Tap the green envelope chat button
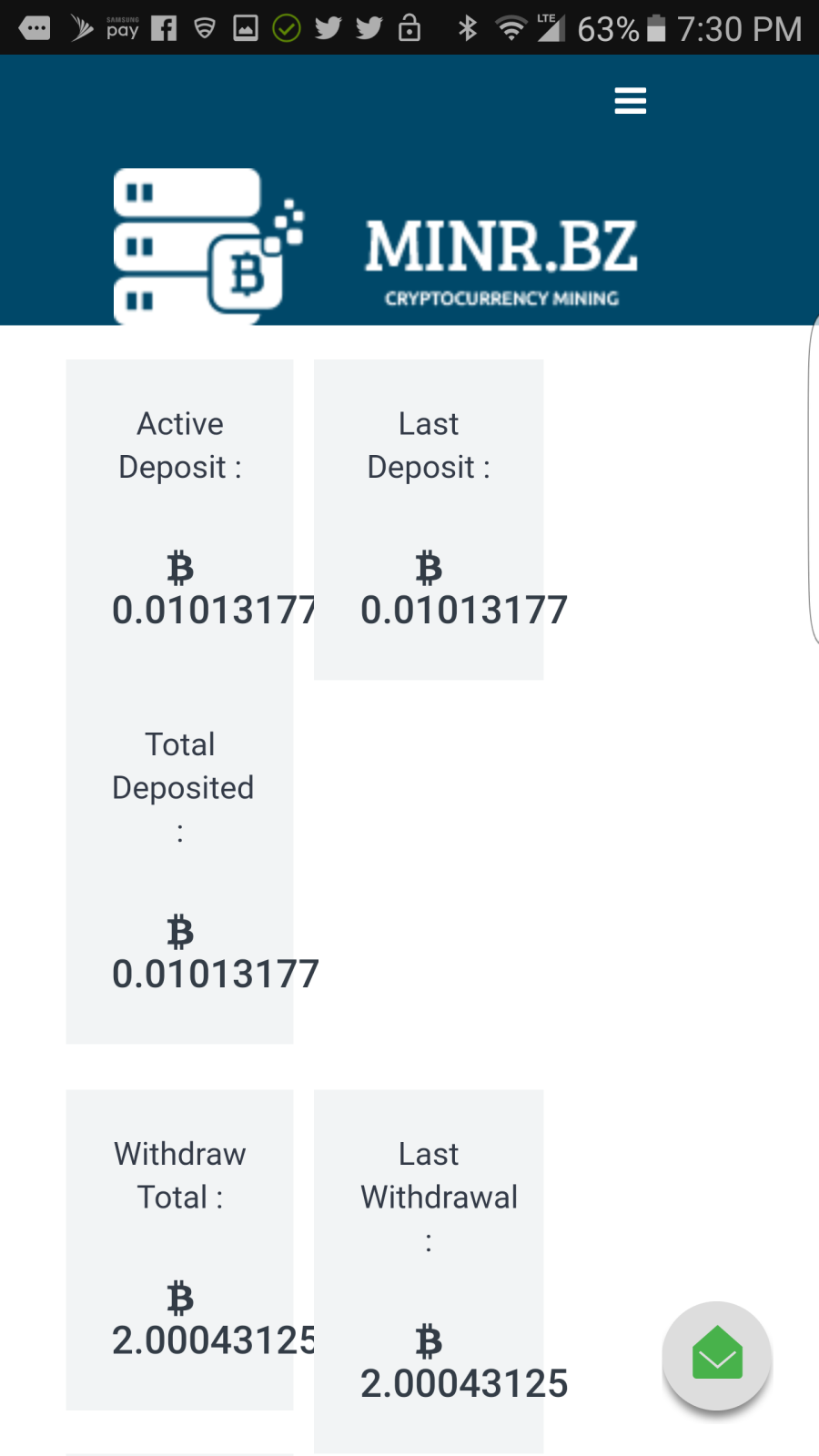819x1456 pixels. [717, 1355]
